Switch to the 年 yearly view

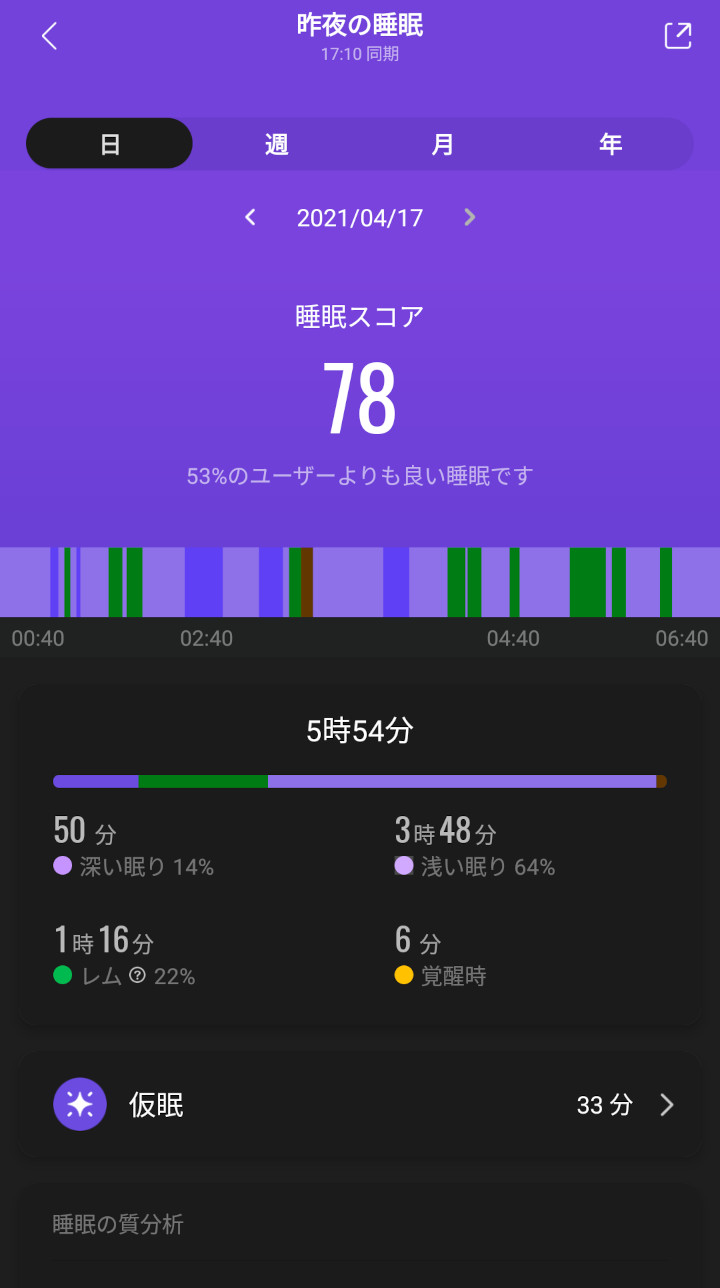tap(610, 144)
